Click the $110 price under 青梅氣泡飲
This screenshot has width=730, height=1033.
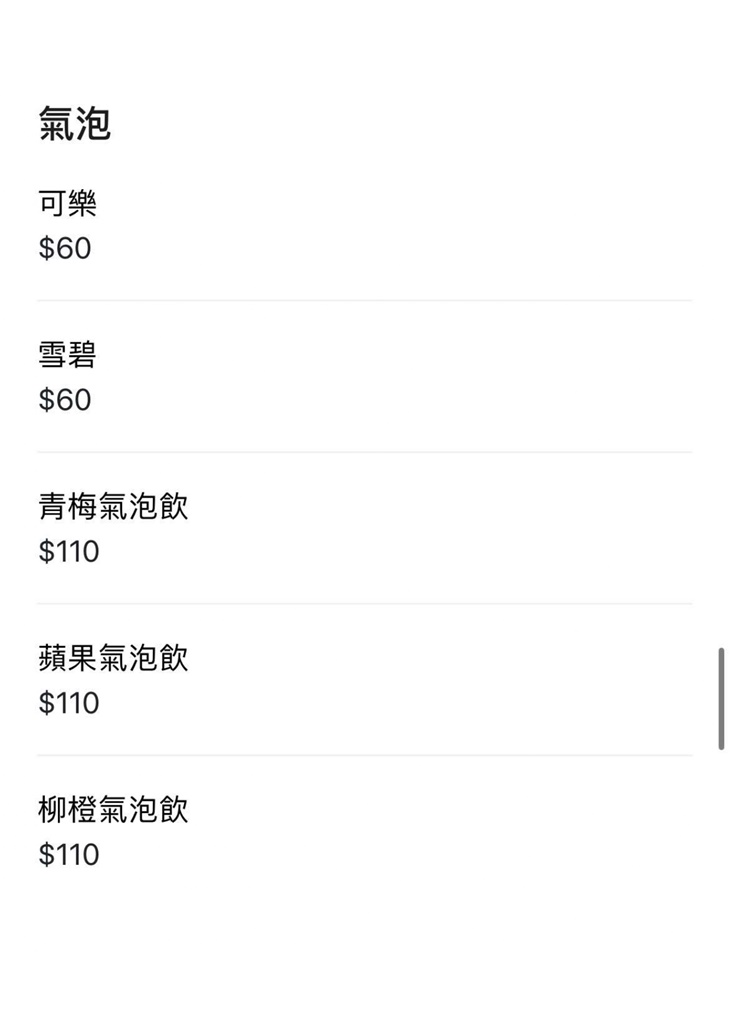click(x=68, y=552)
